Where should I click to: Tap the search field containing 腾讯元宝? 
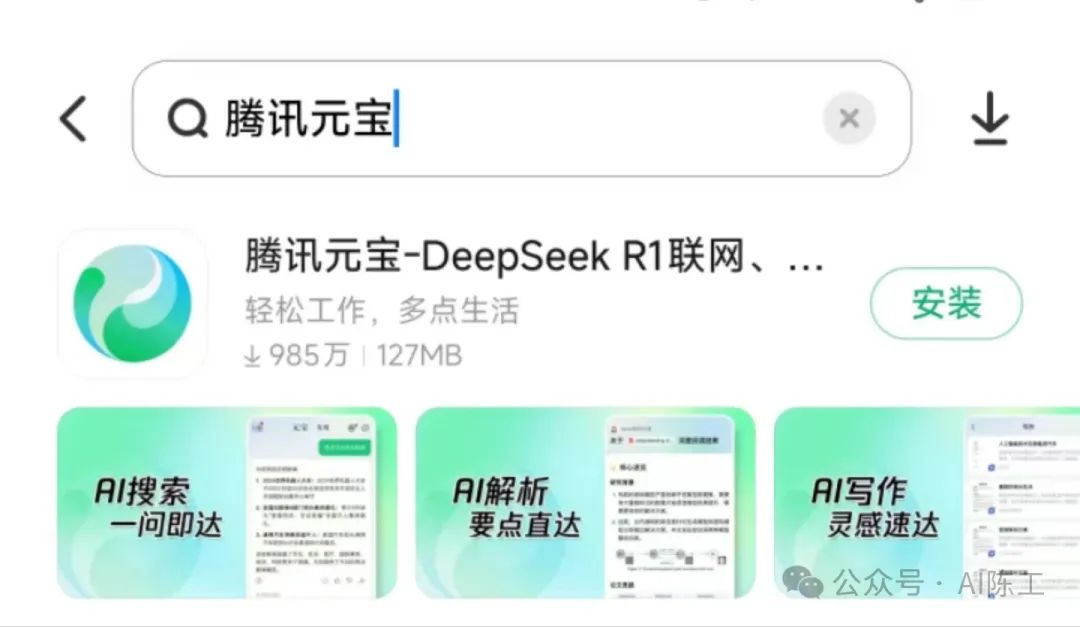coord(500,119)
